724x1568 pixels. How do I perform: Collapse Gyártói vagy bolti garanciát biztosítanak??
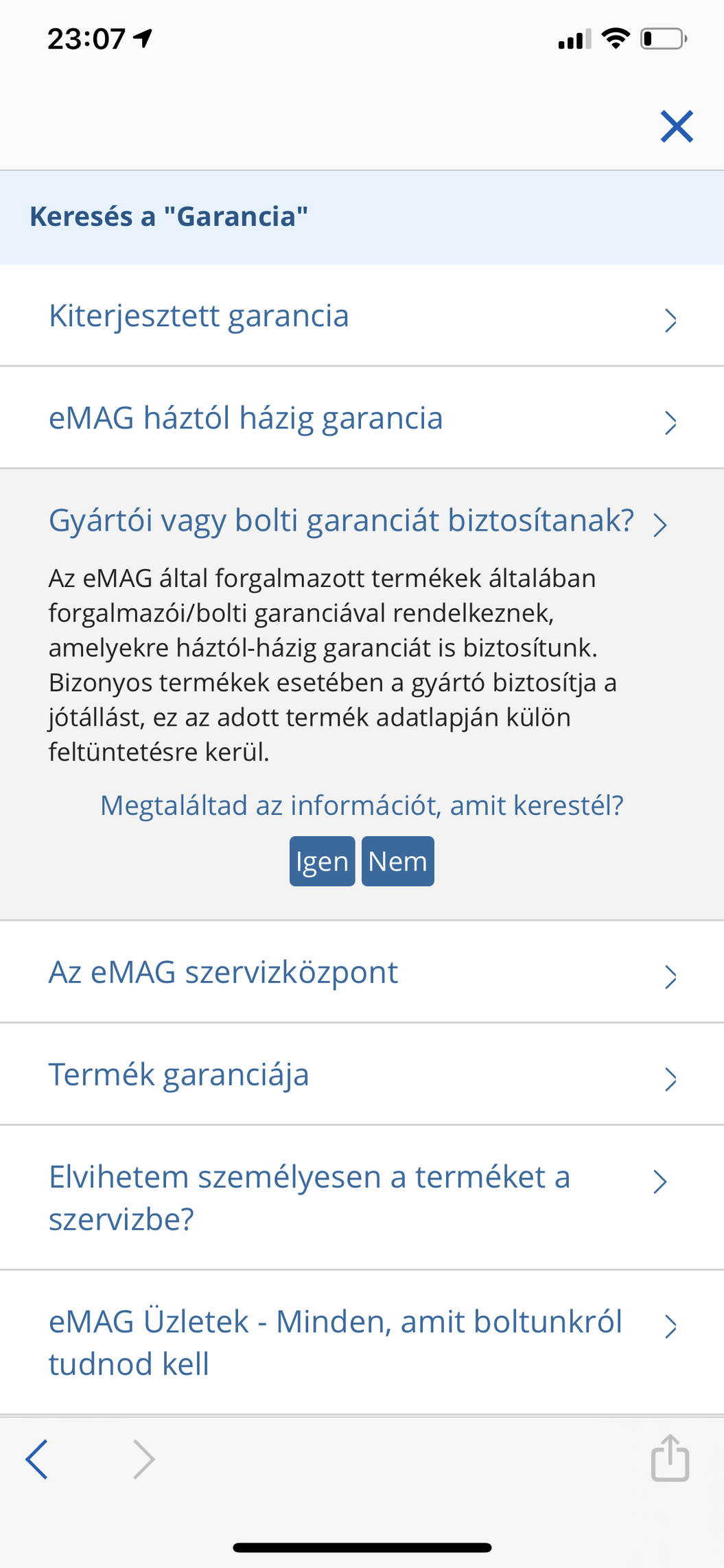358,521
